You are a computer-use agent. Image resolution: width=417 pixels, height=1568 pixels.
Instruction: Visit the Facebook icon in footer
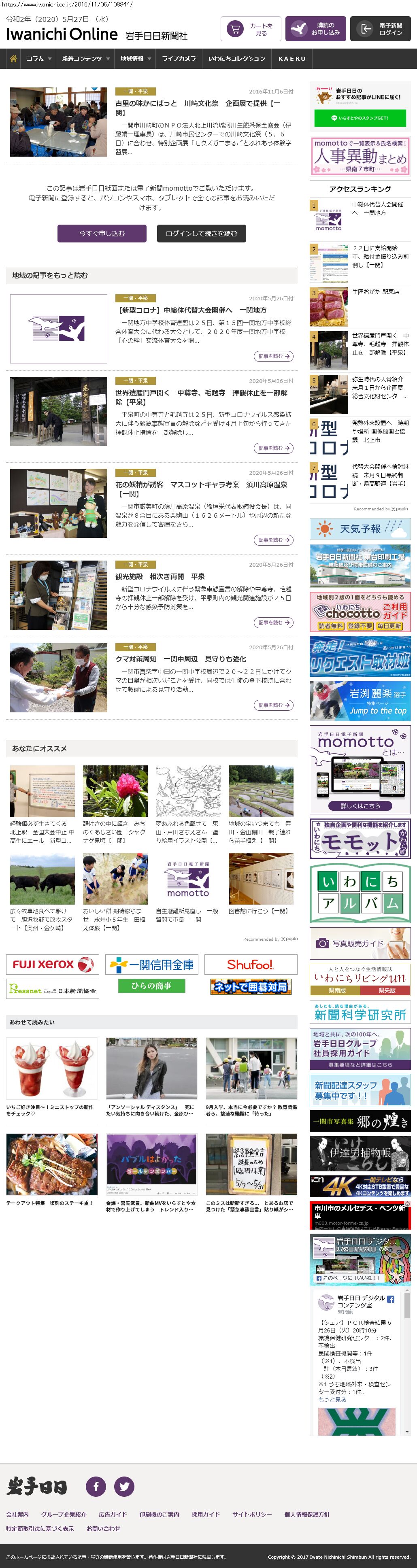[x=96, y=1486]
